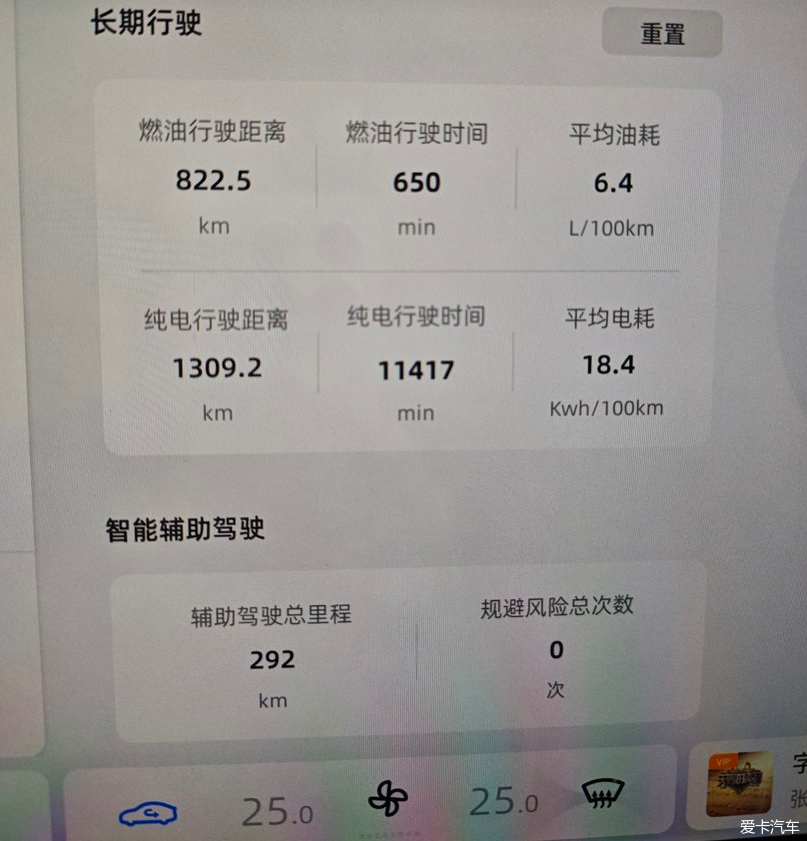Open the fan climate control

pos(387,799)
